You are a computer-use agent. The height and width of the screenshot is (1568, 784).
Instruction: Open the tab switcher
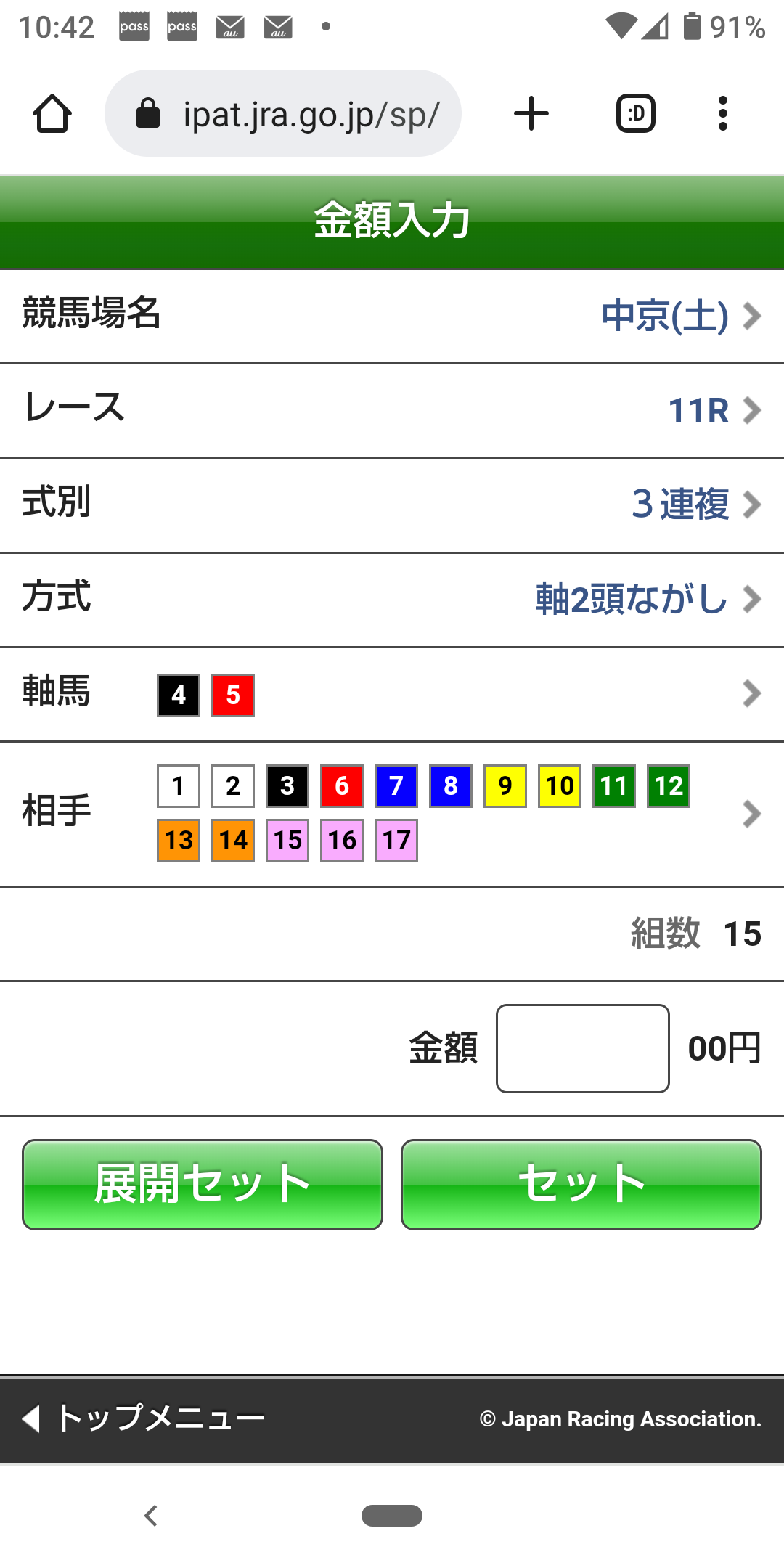[x=635, y=114]
